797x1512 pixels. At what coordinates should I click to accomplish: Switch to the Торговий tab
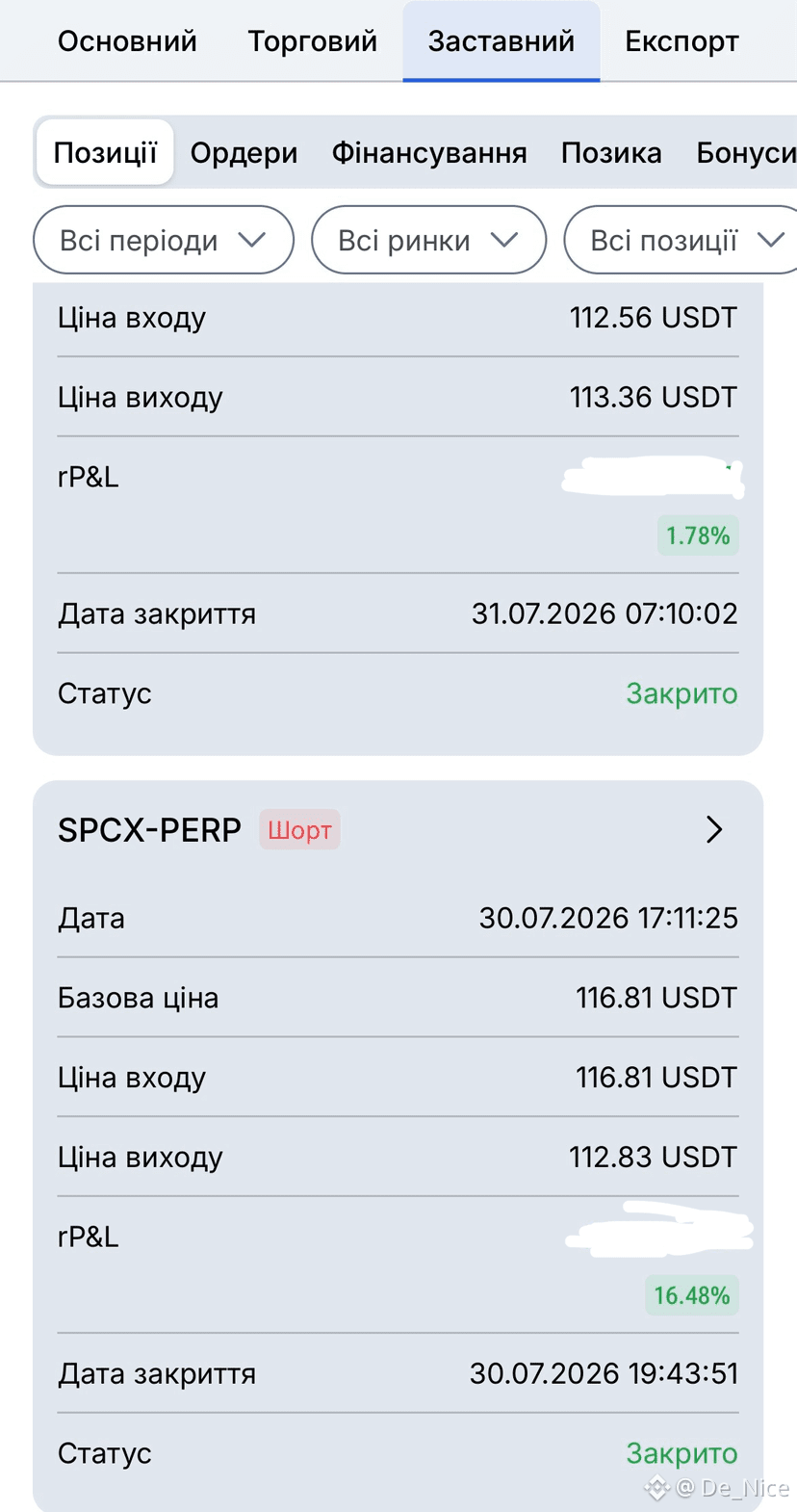[x=312, y=41]
